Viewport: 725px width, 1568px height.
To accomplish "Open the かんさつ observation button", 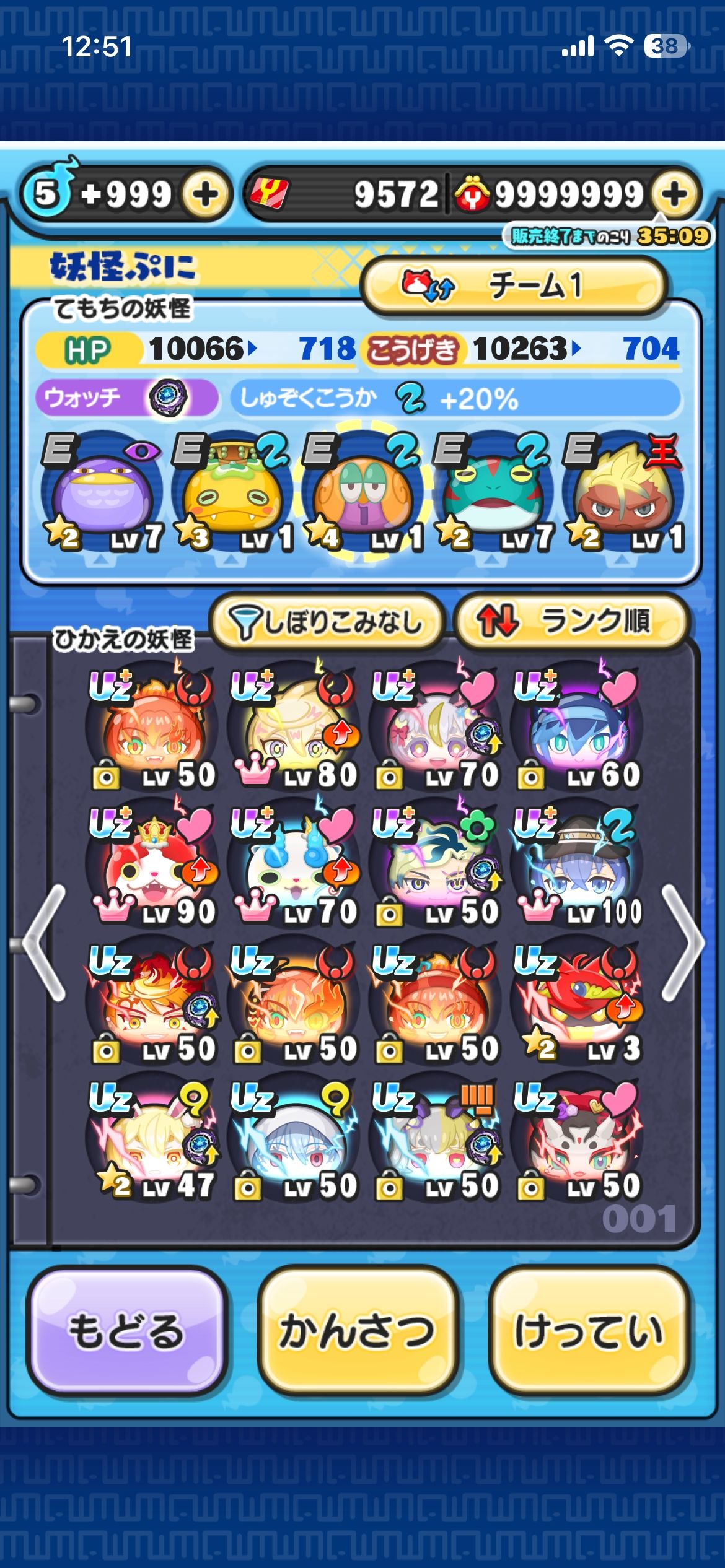I will 358,1330.
